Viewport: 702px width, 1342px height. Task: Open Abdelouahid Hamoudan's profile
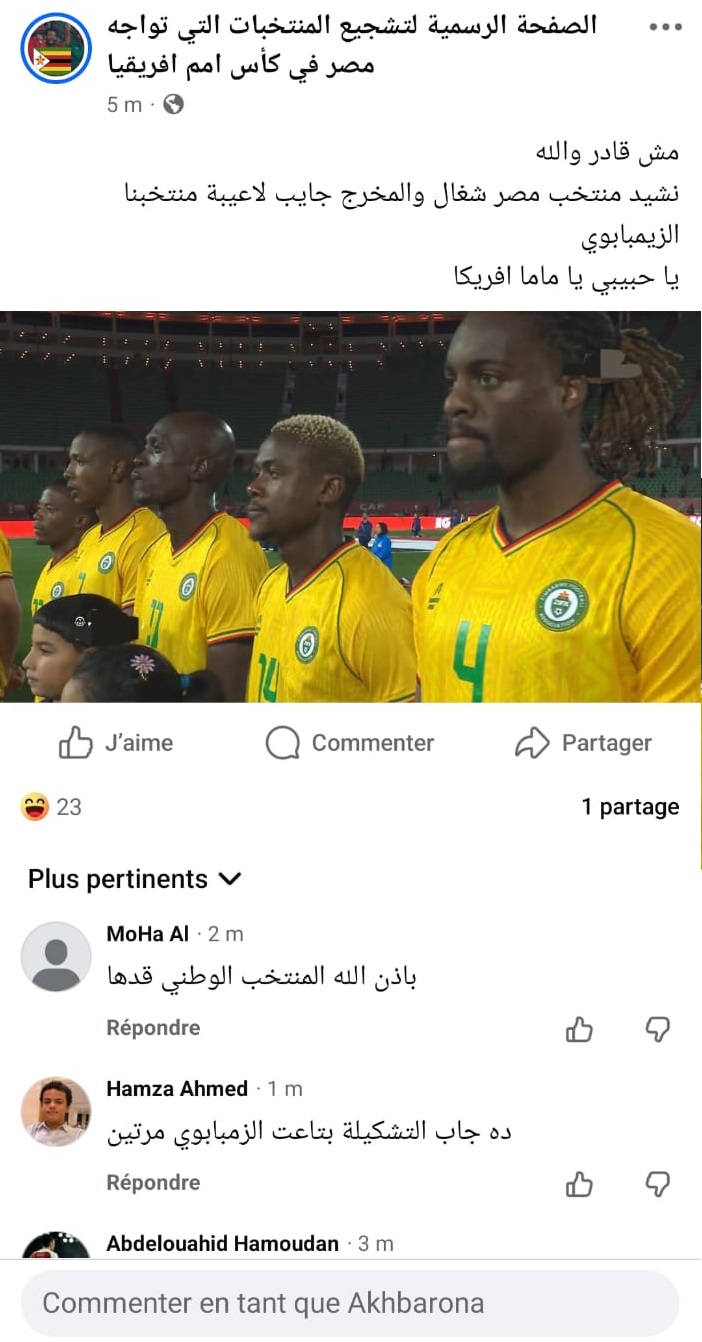tap(222, 1244)
